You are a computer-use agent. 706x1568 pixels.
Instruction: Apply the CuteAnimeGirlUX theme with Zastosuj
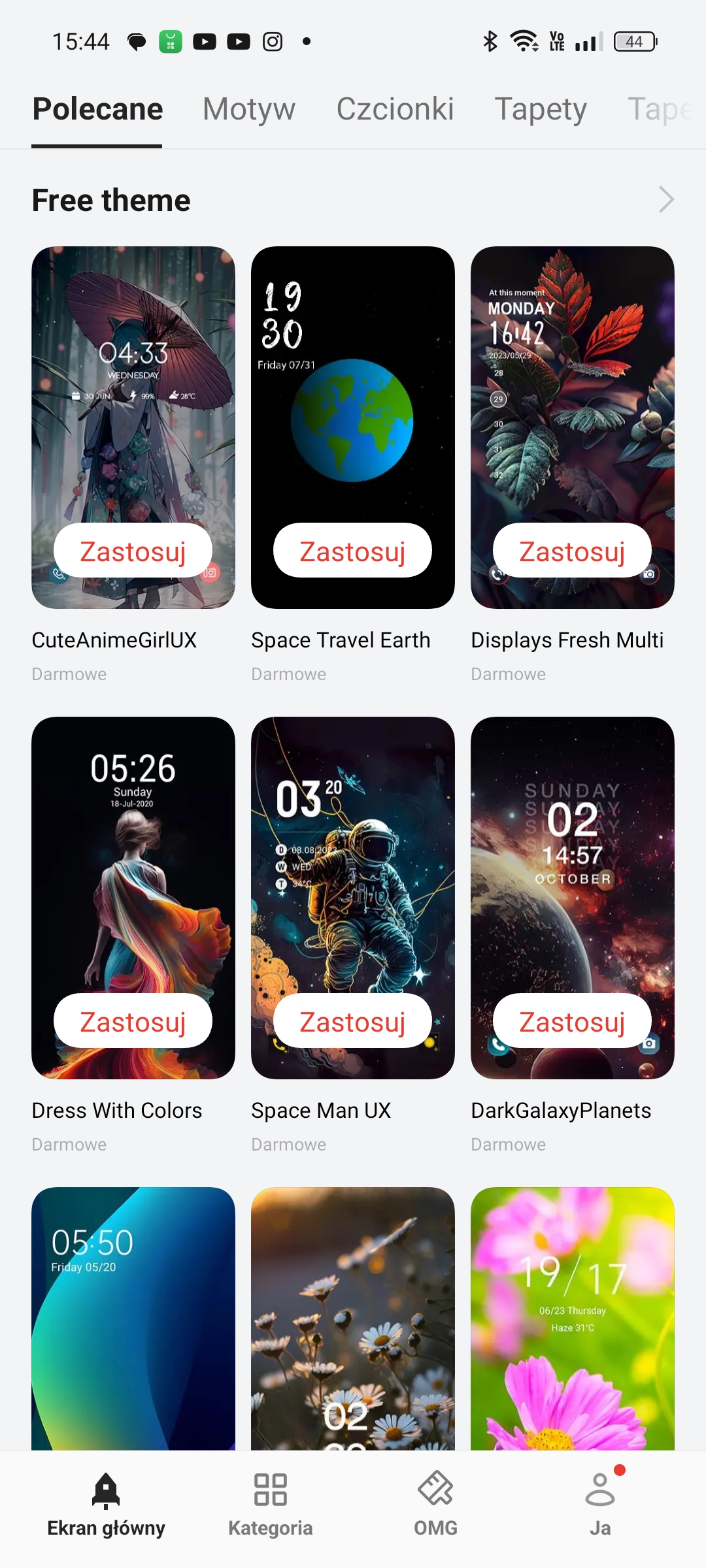coord(133,550)
